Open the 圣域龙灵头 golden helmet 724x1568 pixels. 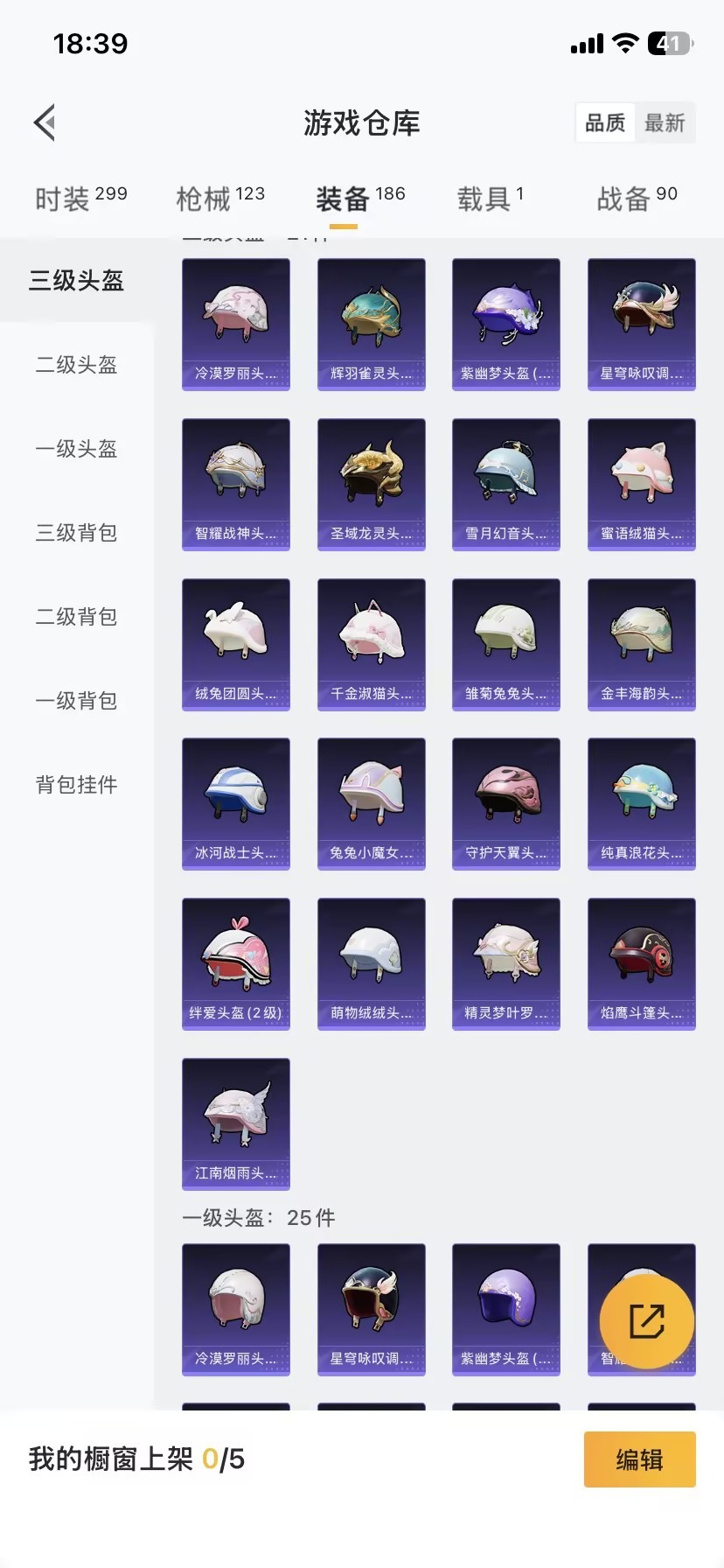(371, 484)
